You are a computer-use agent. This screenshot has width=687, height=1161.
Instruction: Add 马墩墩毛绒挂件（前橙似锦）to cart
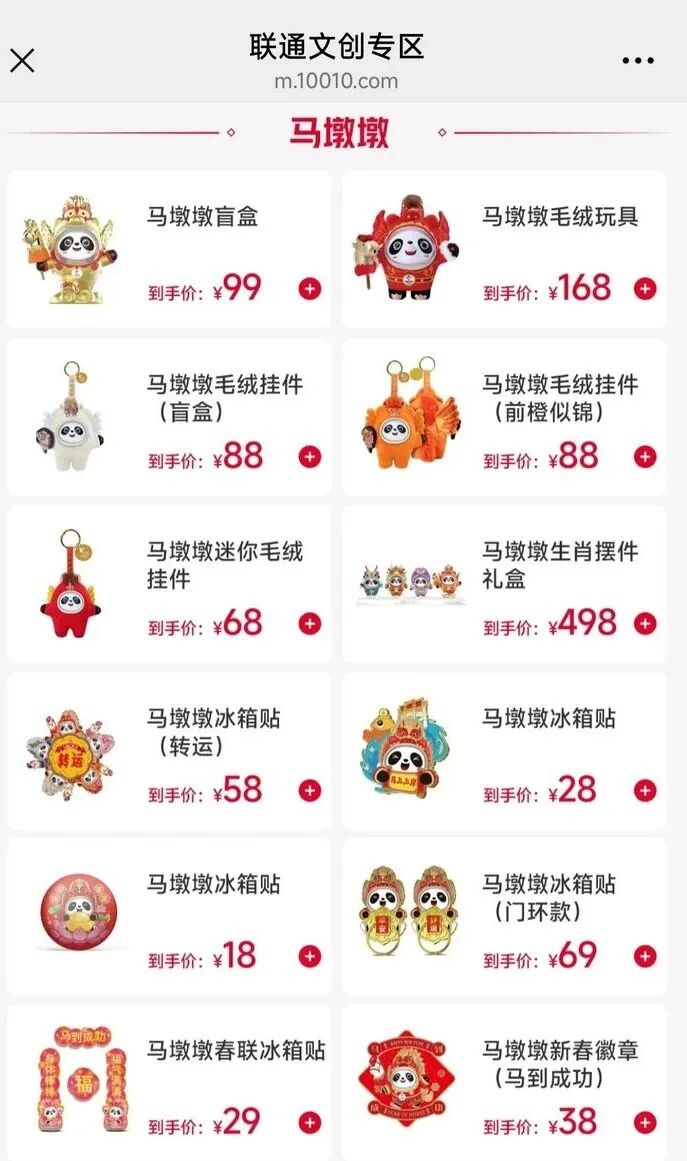(646, 457)
